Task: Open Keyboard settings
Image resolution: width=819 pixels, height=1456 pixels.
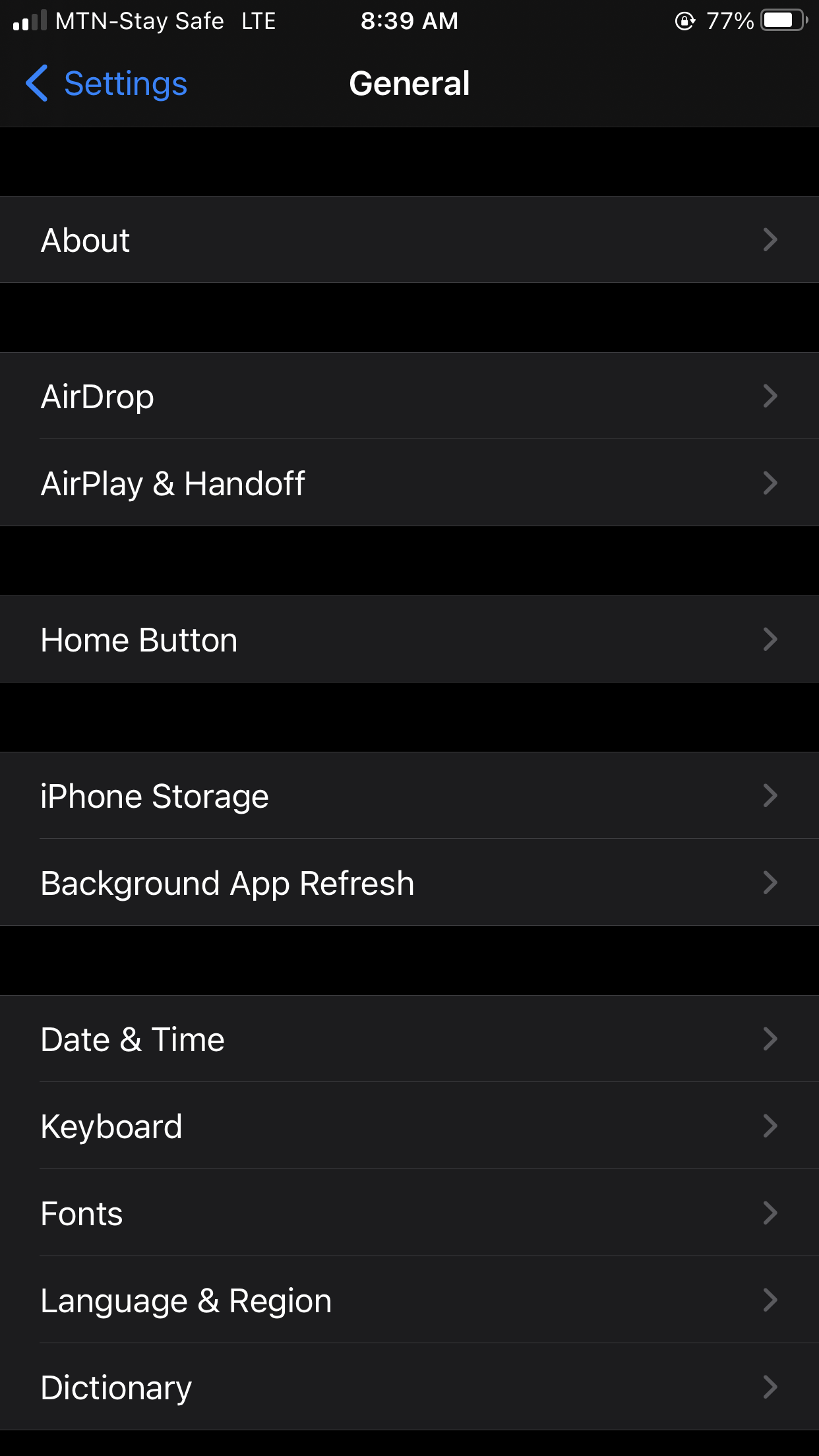Action: point(409,1126)
